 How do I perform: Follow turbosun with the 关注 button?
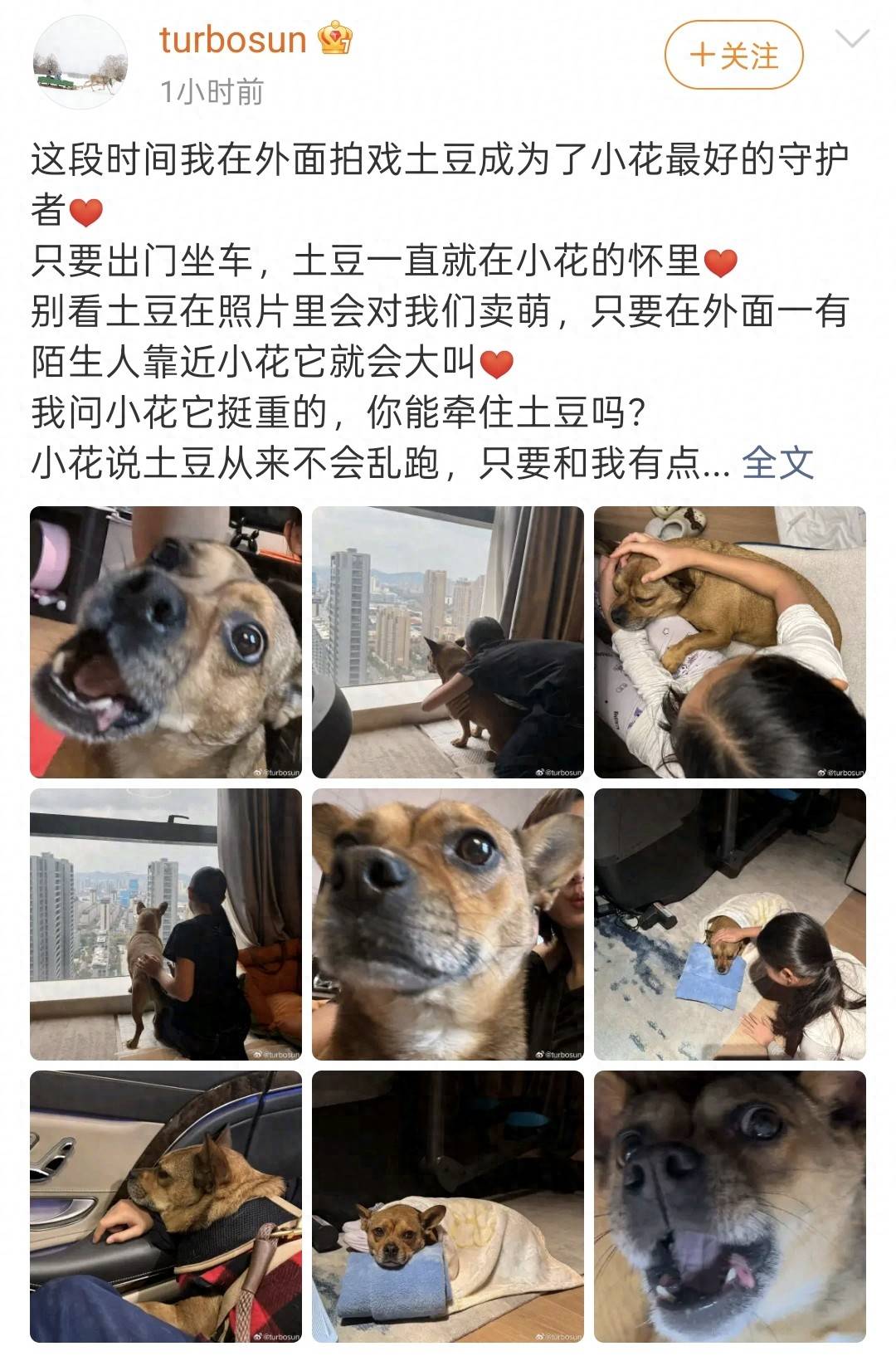733,56
